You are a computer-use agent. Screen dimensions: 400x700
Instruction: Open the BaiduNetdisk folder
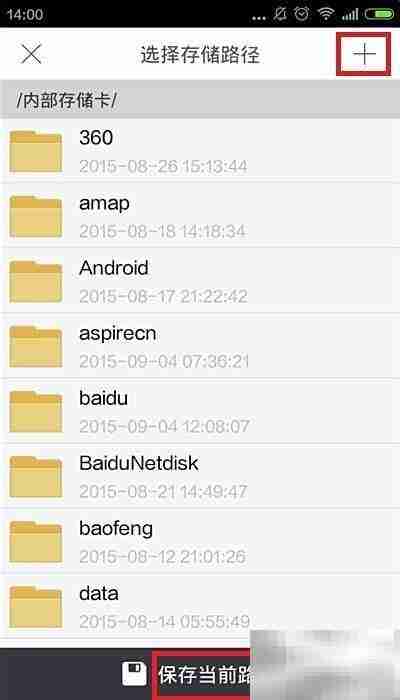click(x=200, y=475)
